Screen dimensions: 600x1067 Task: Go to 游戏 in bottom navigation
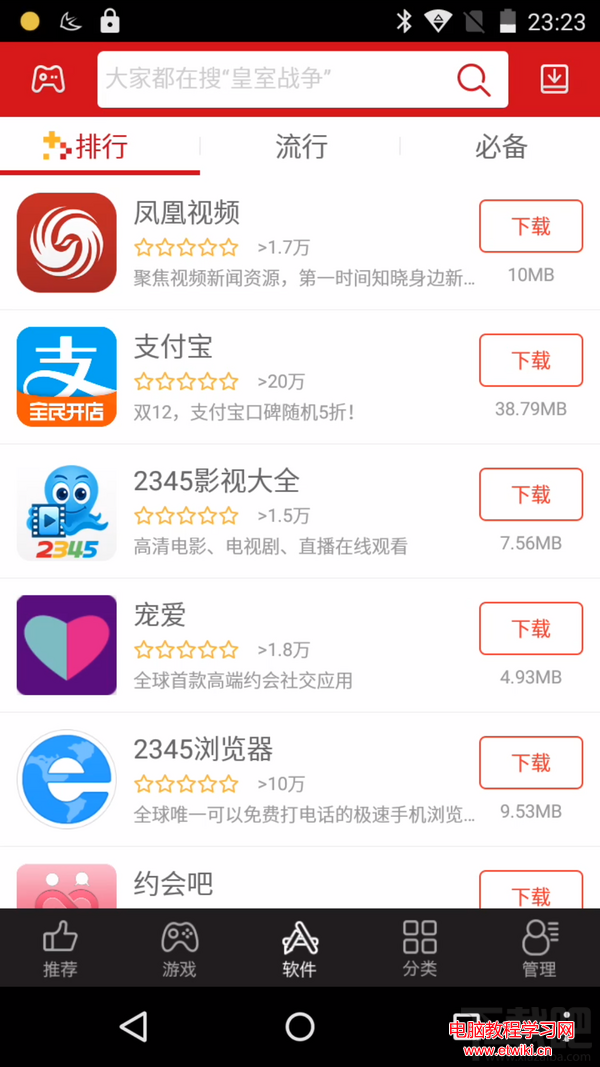(180, 948)
